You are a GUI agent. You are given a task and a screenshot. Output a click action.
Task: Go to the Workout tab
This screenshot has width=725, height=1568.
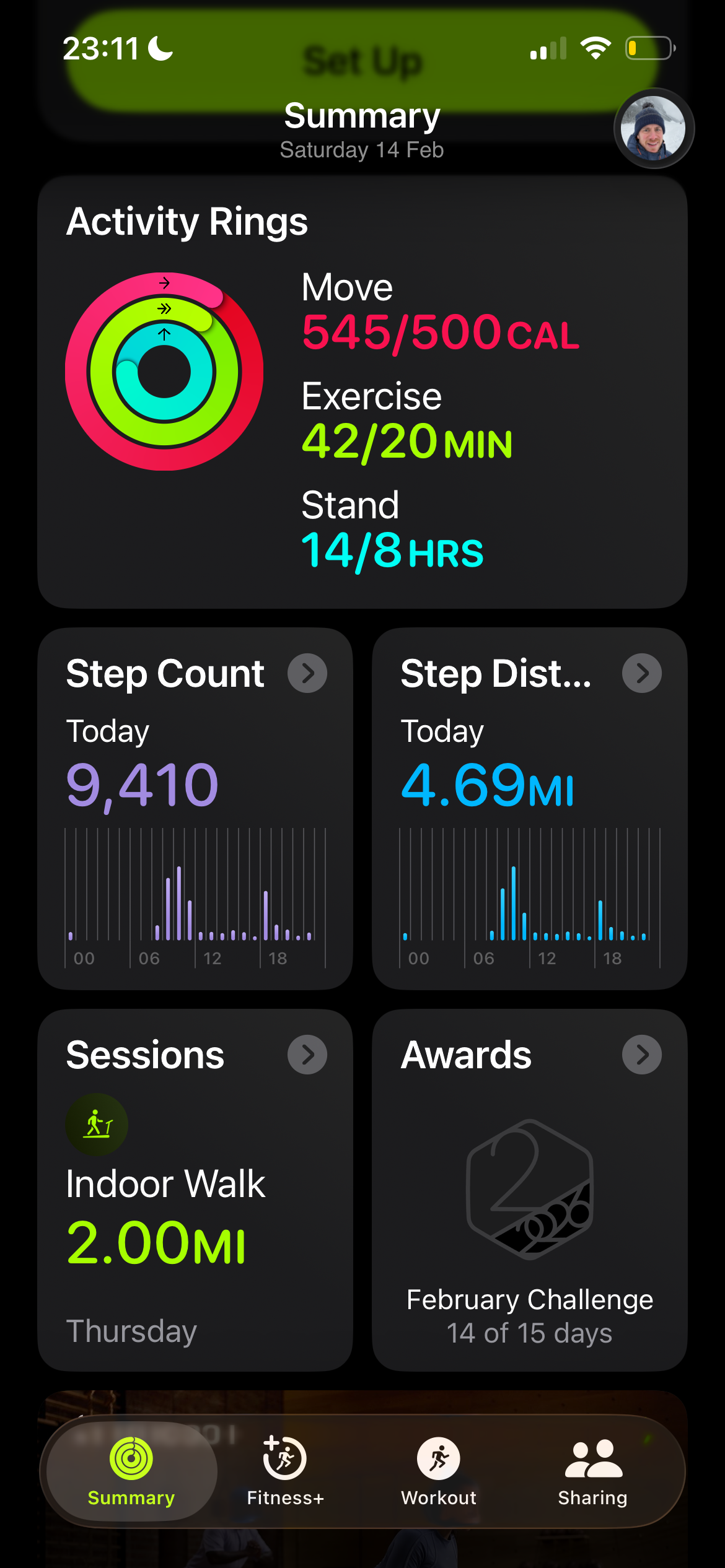click(x=439, y=1471)
